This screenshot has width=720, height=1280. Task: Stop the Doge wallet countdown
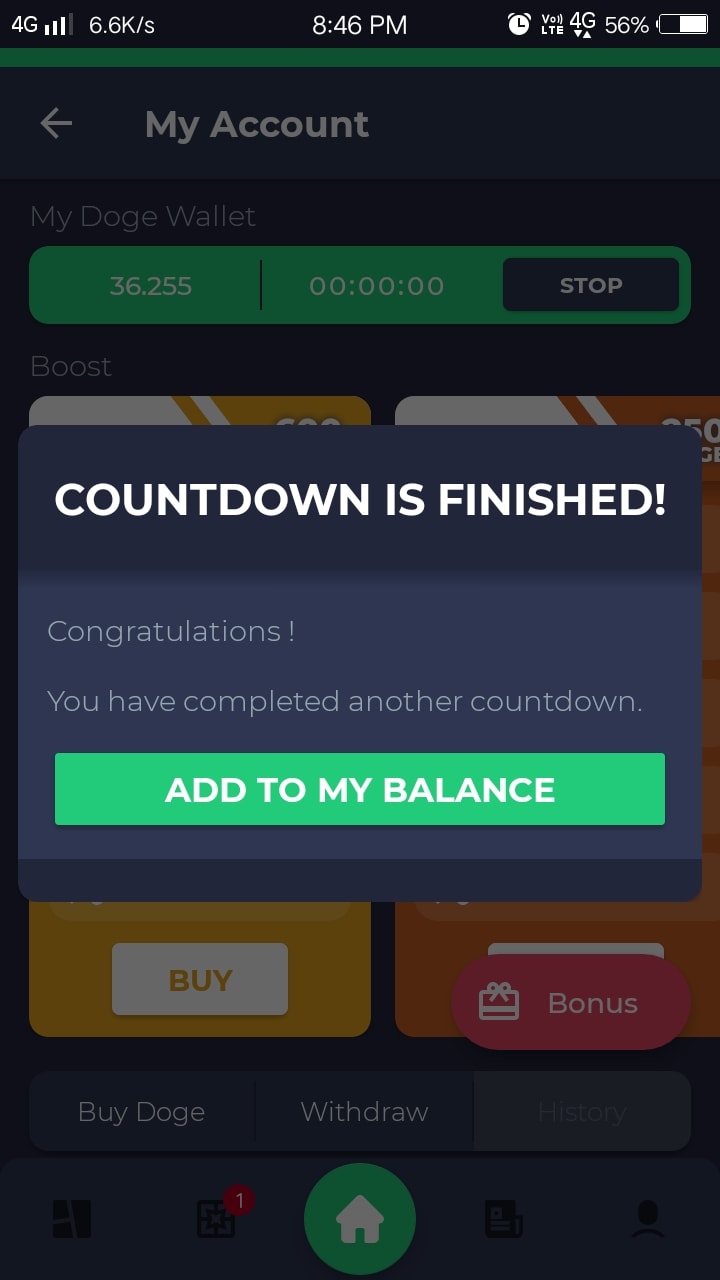coord(590,285)
